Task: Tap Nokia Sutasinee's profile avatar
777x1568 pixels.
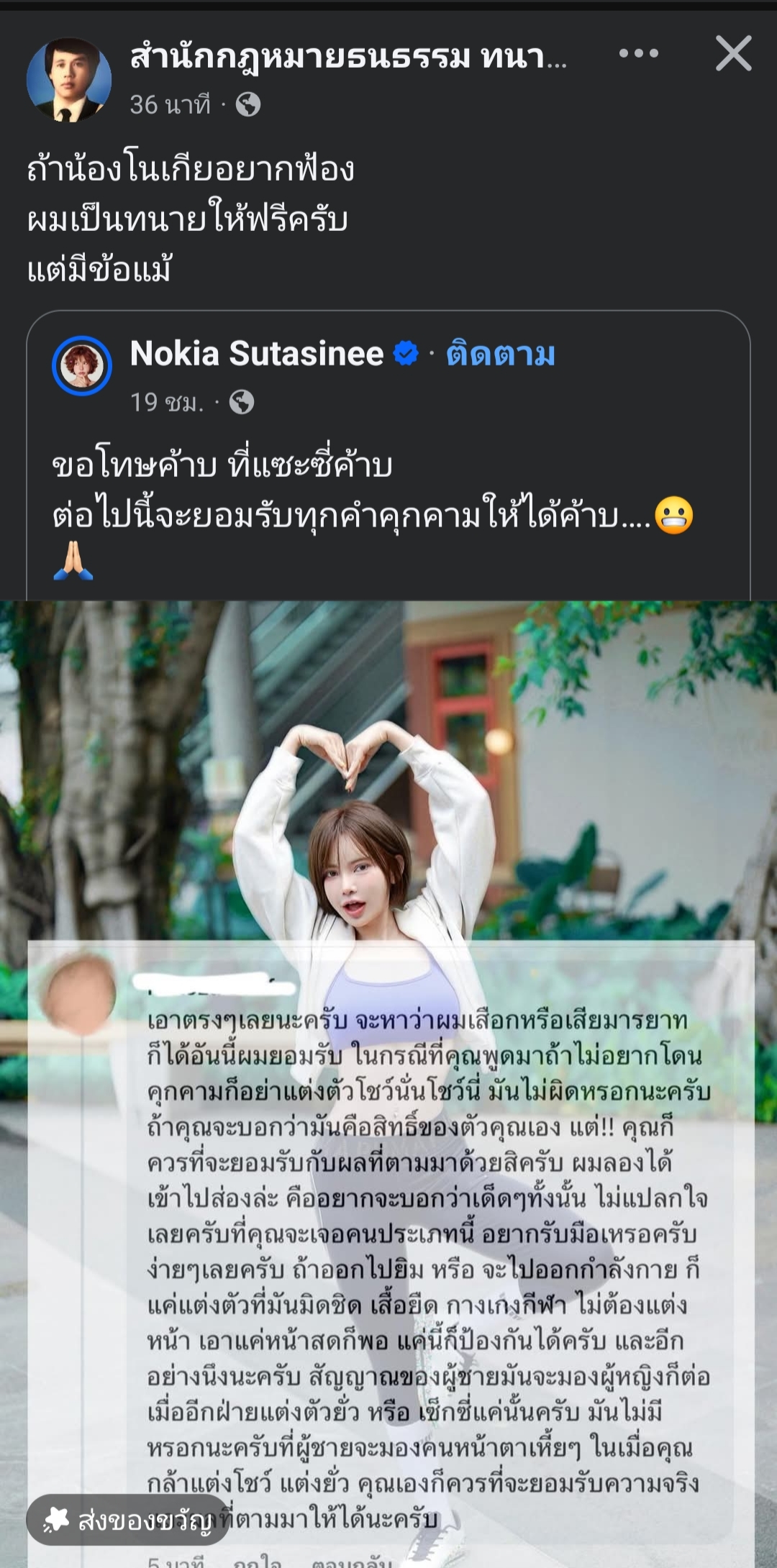Action: 82,365
